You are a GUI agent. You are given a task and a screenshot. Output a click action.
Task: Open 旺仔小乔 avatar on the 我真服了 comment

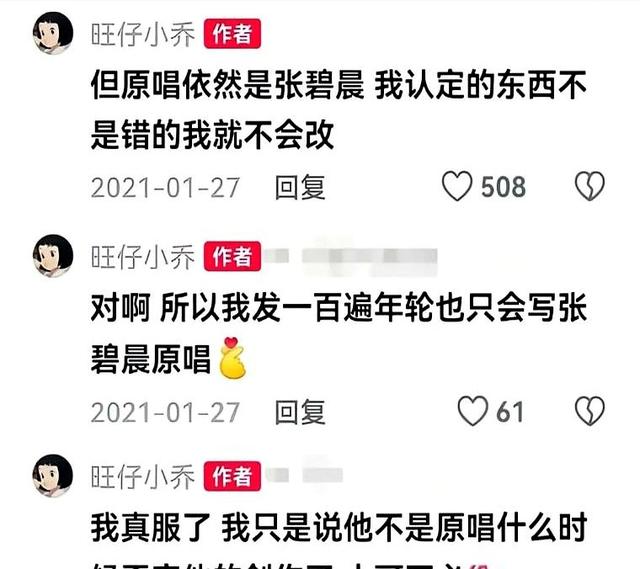51,477
